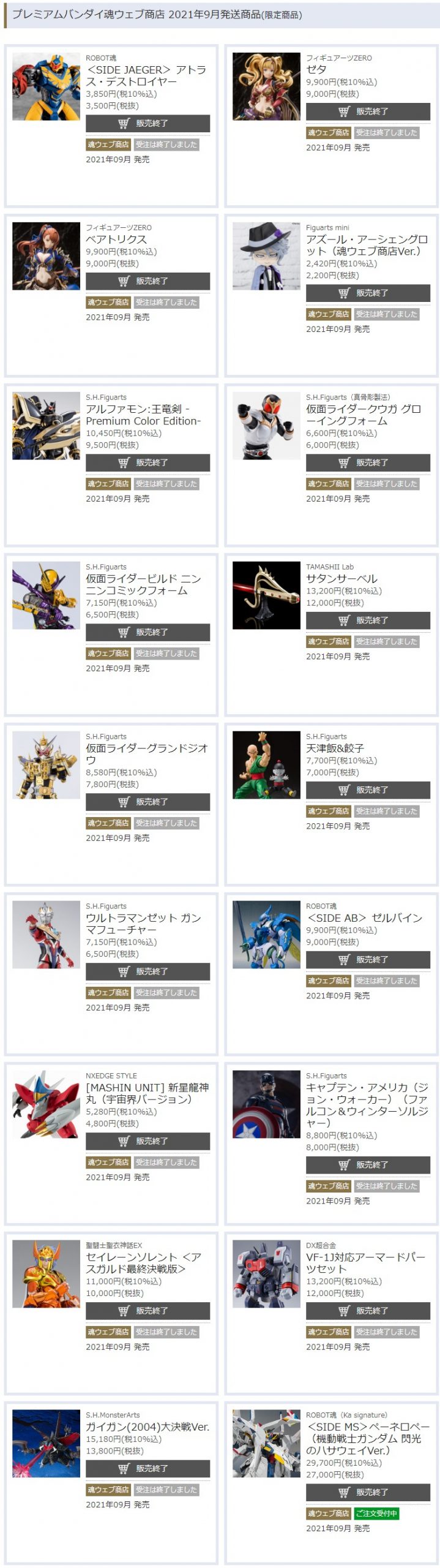Open アルファモン:王竜剣 Premium Color Edition
Viewport: 440px width, 1568px height.
(143, 415)
